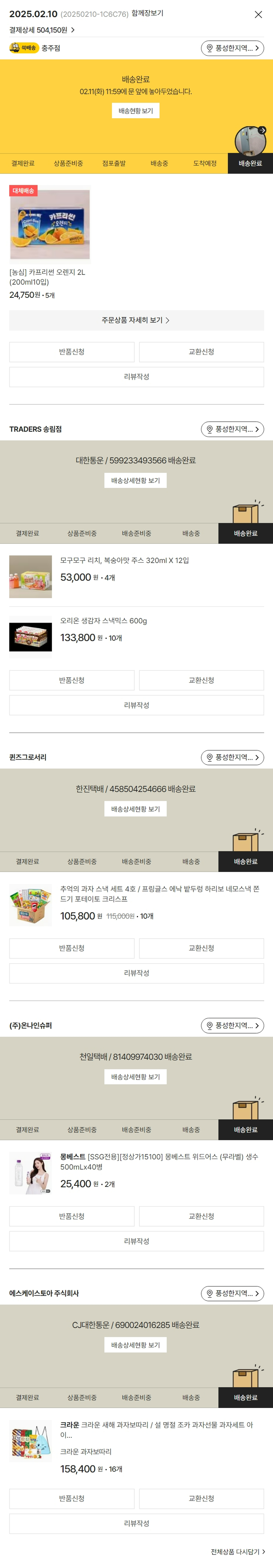The image size is (273, 1568).
Task: Tap 전체상품 다시담기 link
Action: [237, 1552]
